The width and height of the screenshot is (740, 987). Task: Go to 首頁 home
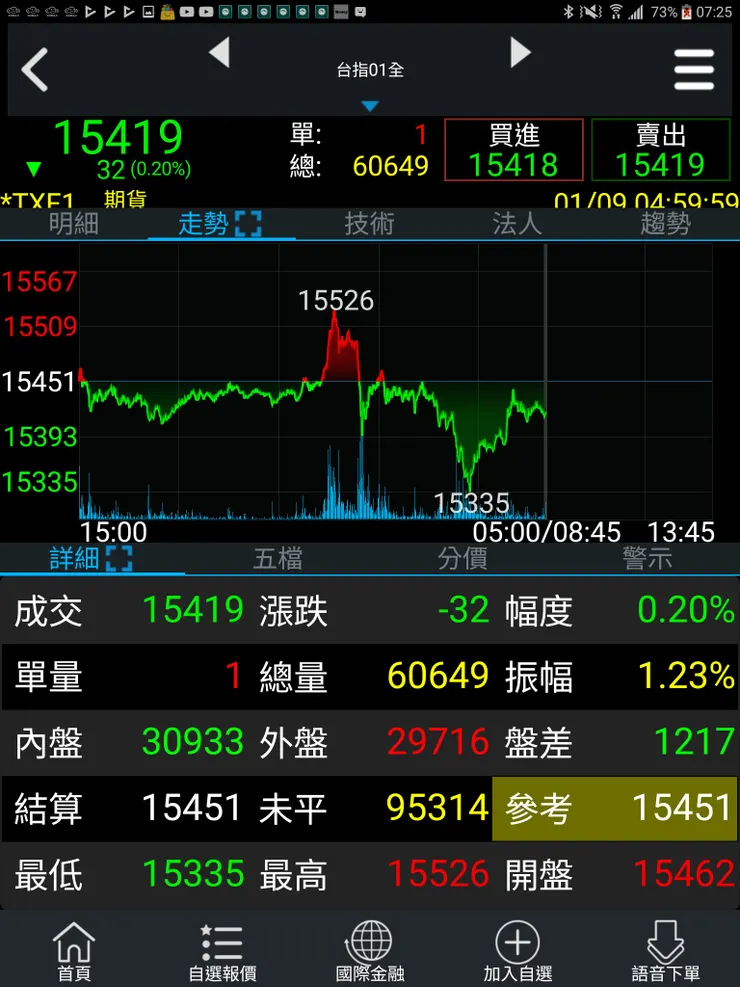pyautogui.click(x=74, y=951)
